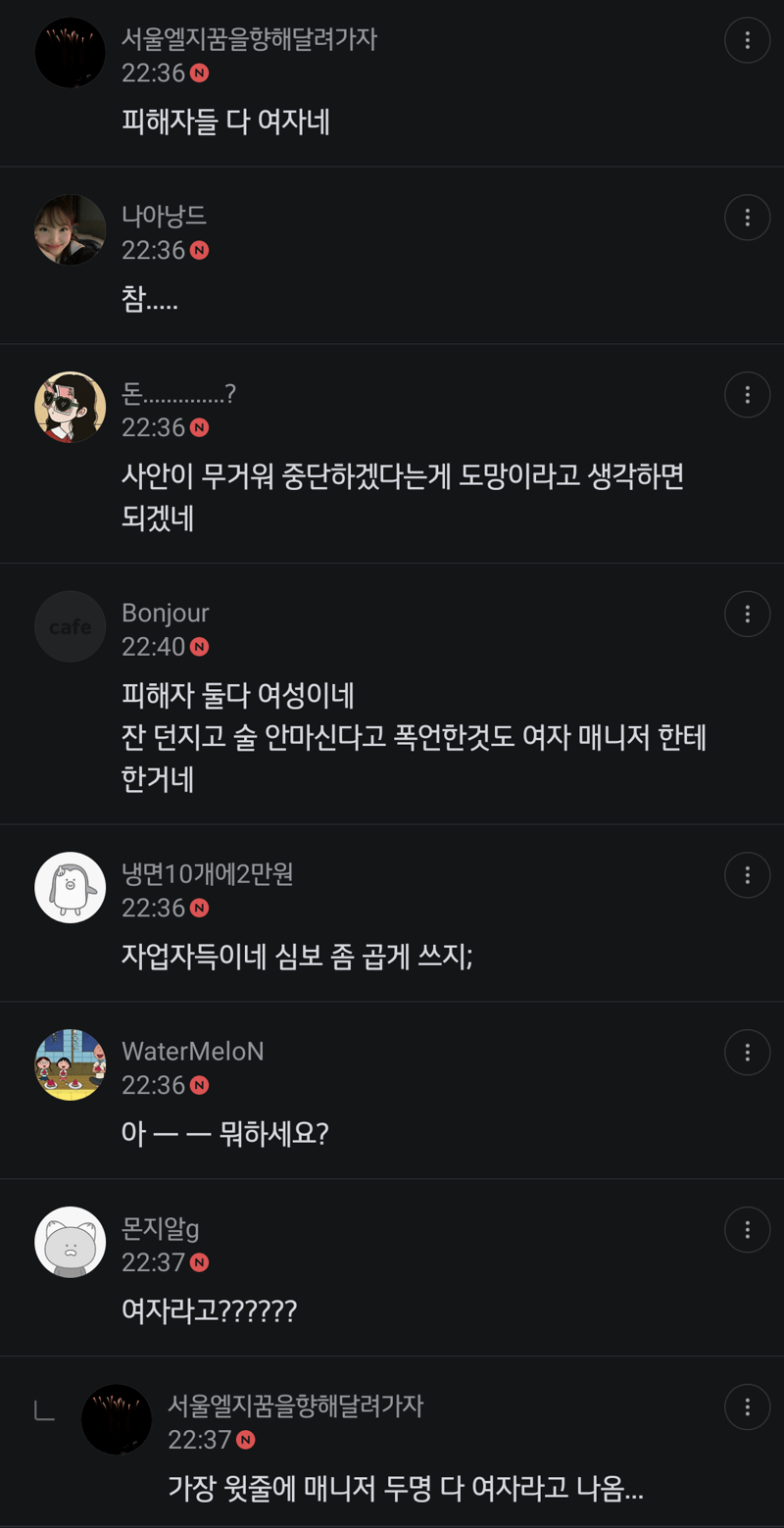This screenshot has width=784, height=1528.
Task: Open 서울엘지꿈을향해달려가자's profile picture
Action: [x=70, y=52]
